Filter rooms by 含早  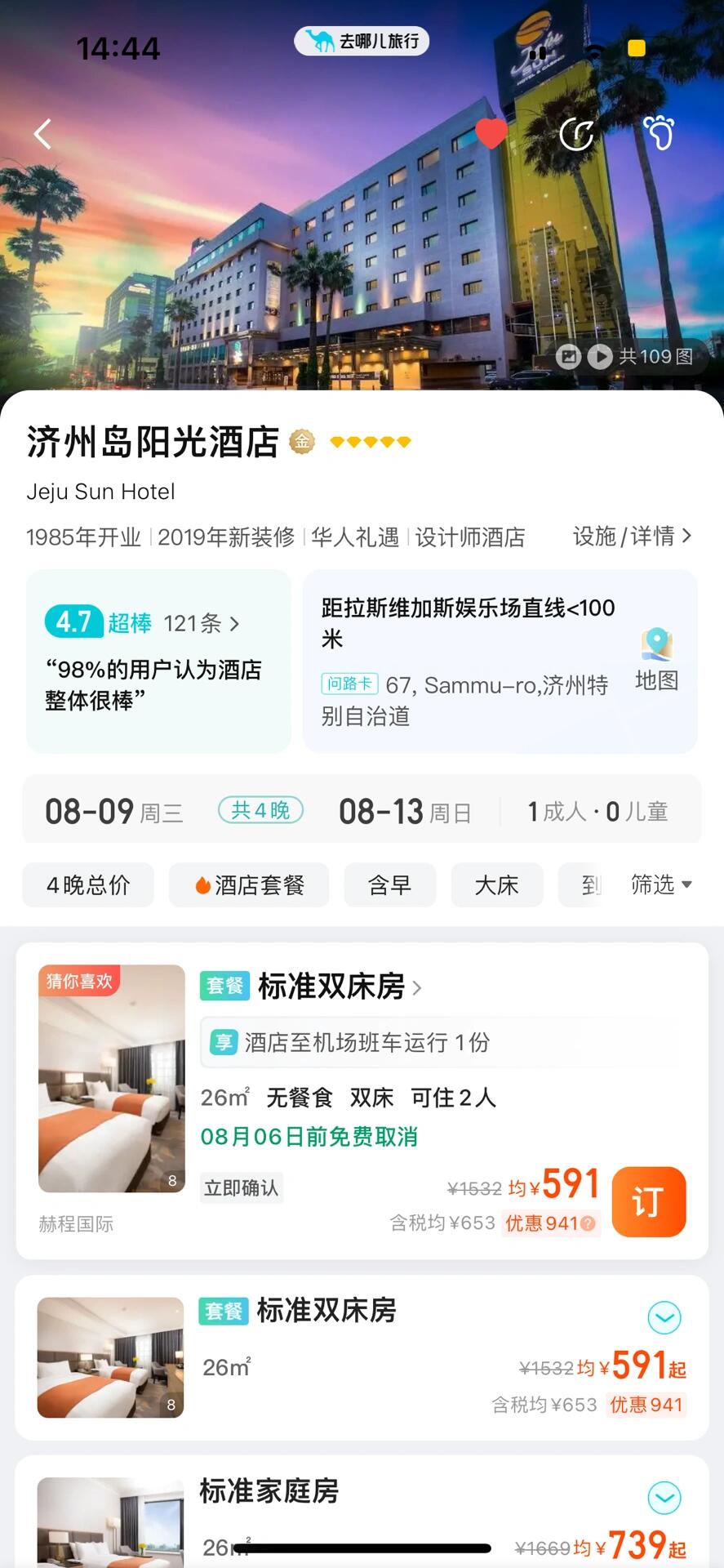pyautogui.click(x=389, y=885)
